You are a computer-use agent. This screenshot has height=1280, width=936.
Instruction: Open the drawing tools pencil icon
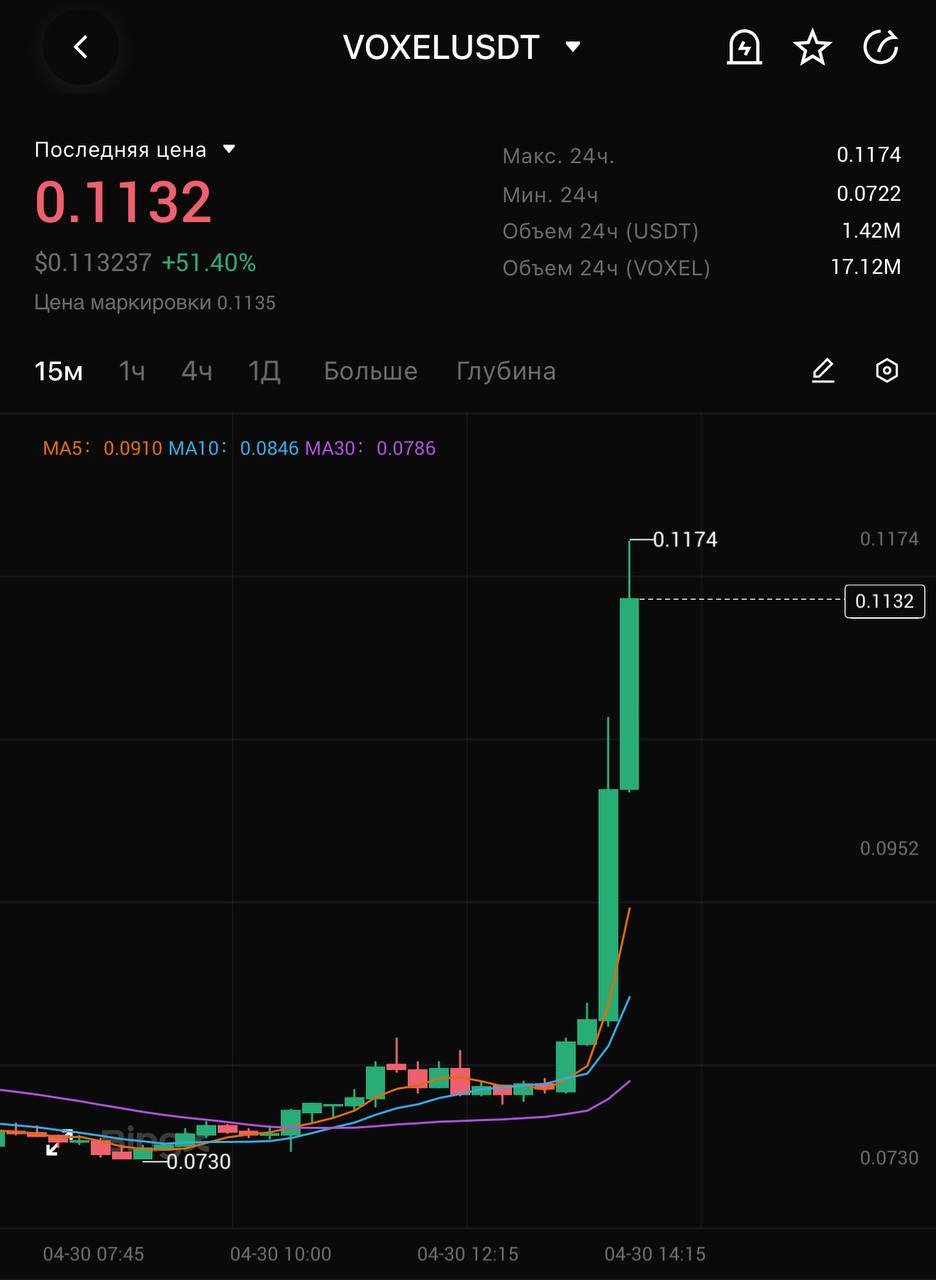822,371
